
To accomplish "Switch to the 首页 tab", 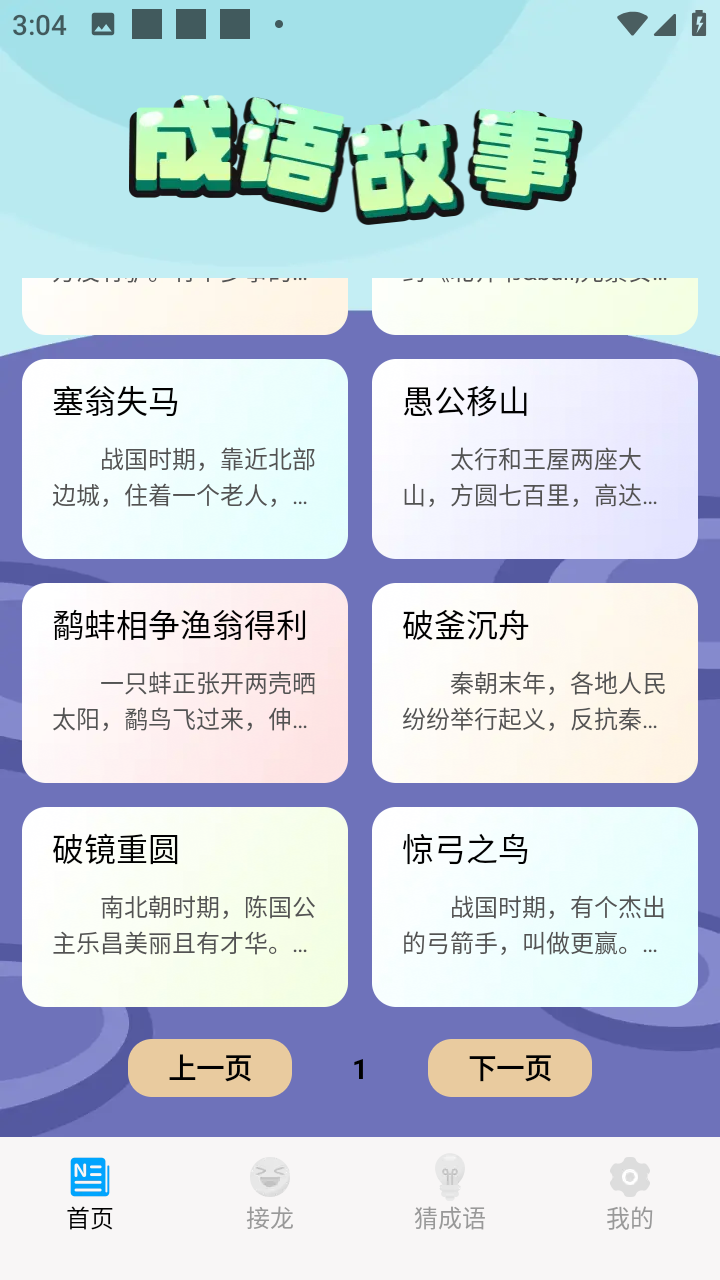I will [90, 1195].
